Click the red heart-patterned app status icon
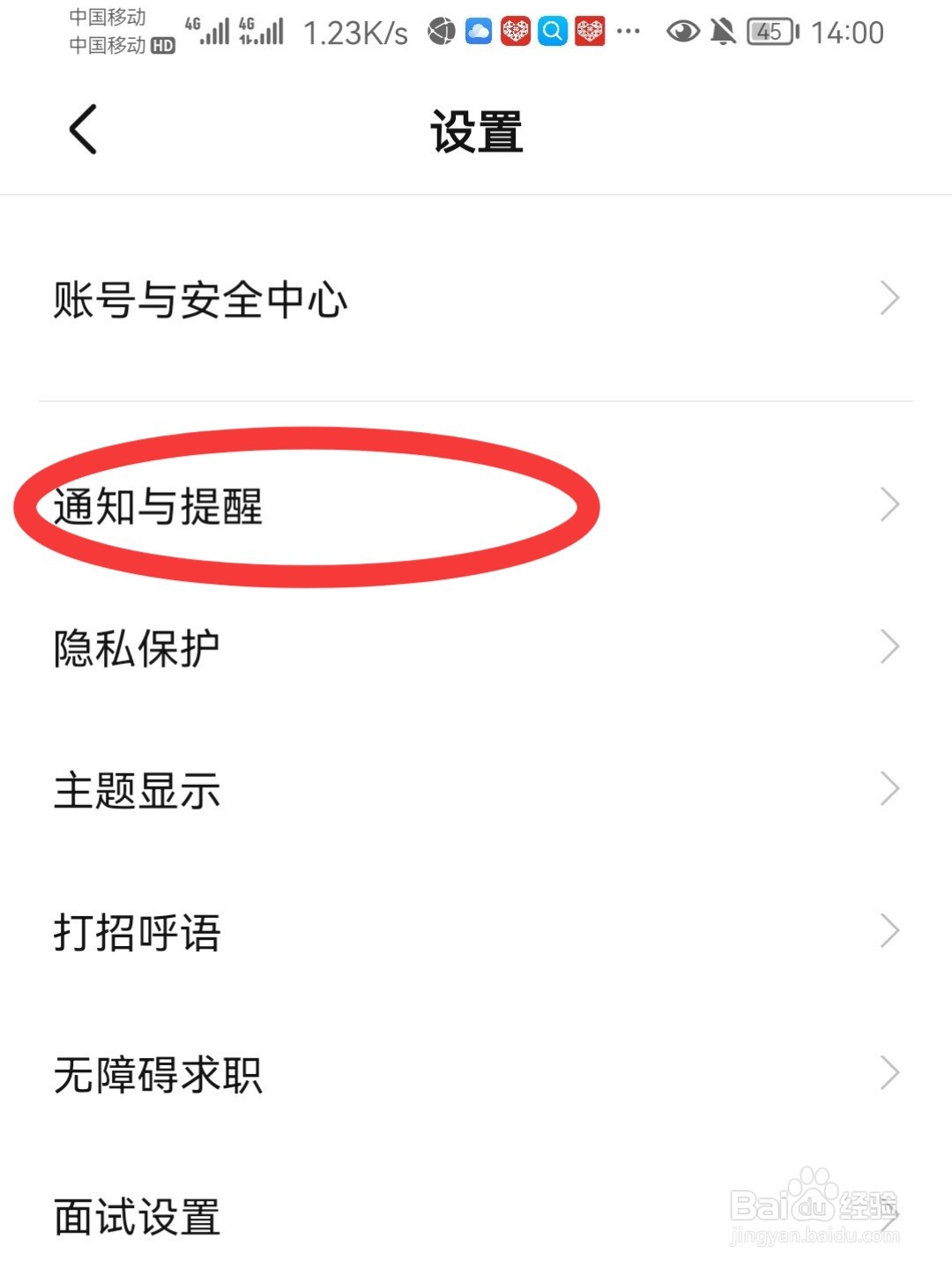This screenshot has width=952, height=1268. (515, 31)
